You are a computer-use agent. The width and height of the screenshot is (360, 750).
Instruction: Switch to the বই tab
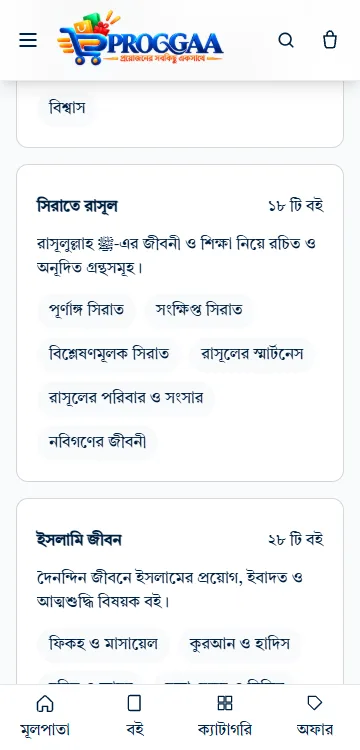[x=135, y=717]
